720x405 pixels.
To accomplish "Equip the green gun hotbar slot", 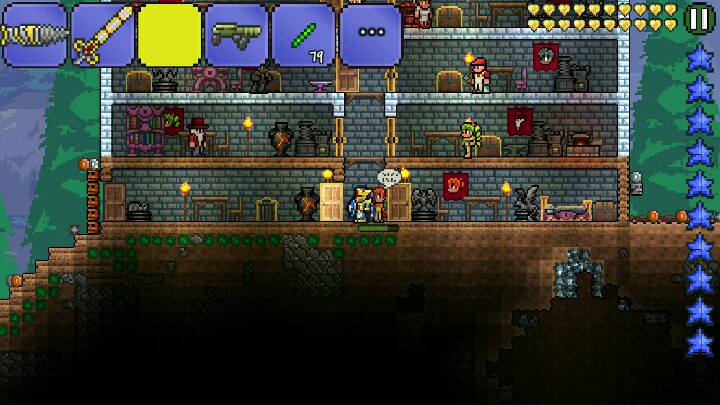I will pos(236,35).
